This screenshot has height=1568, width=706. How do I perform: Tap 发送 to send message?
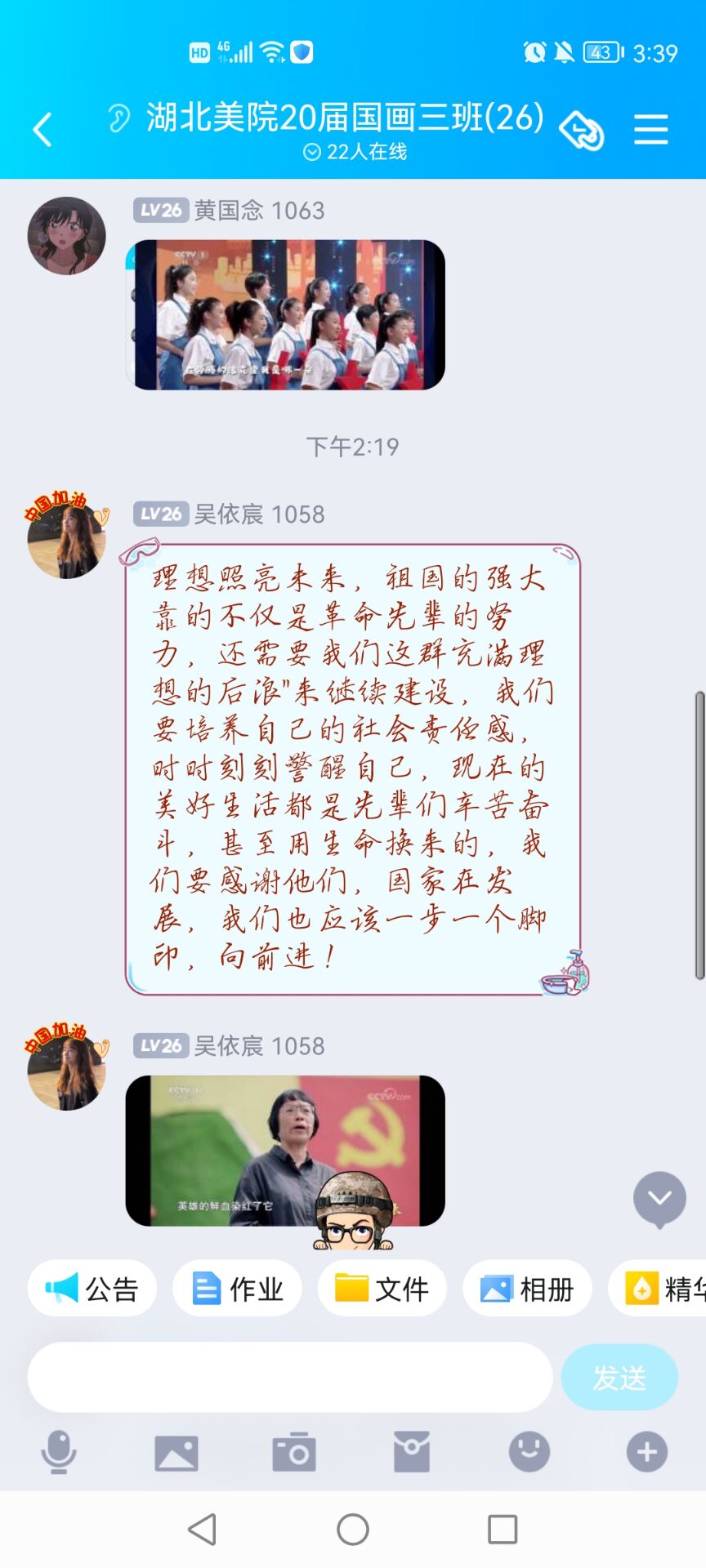(619, 1377)
